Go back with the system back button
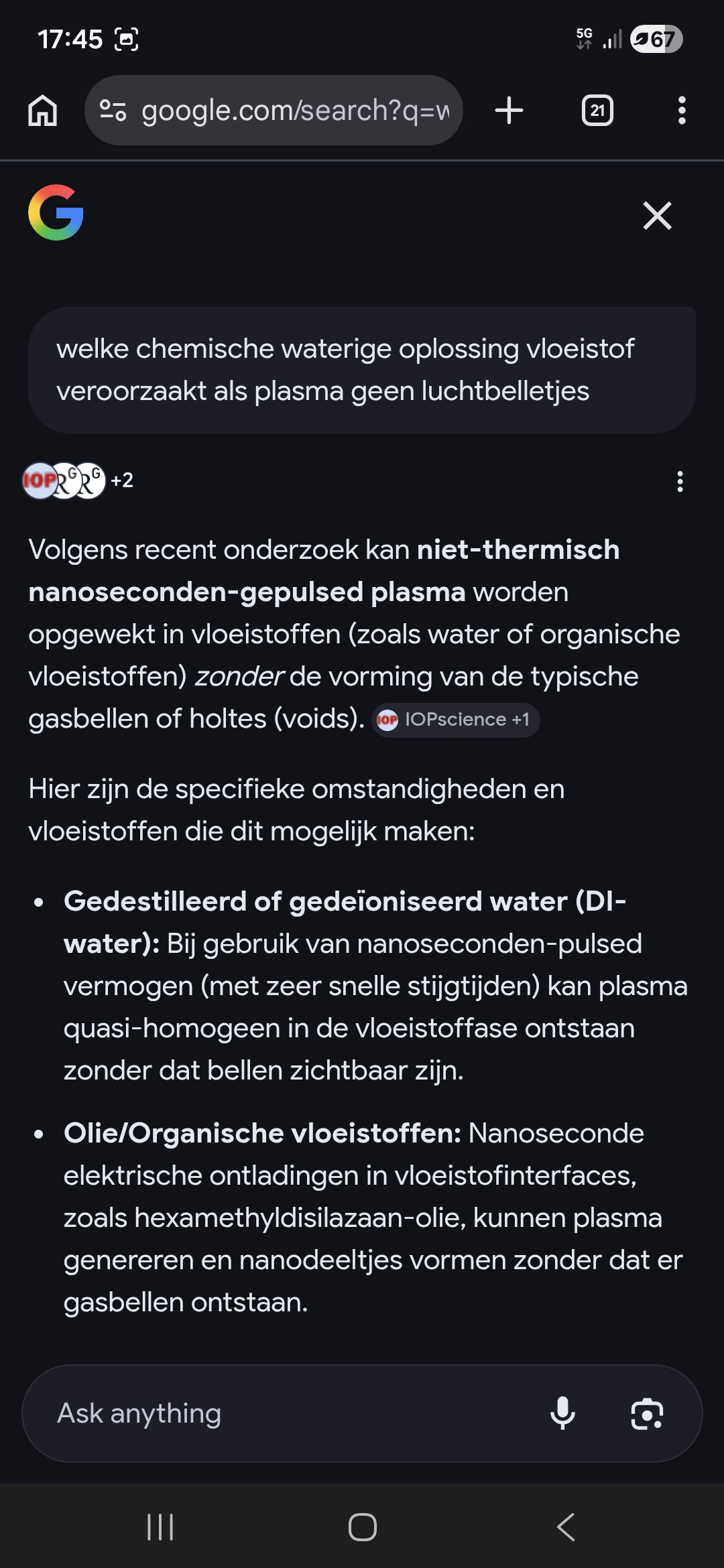Screen dimensions: 724x1568 pos(565,1528)
